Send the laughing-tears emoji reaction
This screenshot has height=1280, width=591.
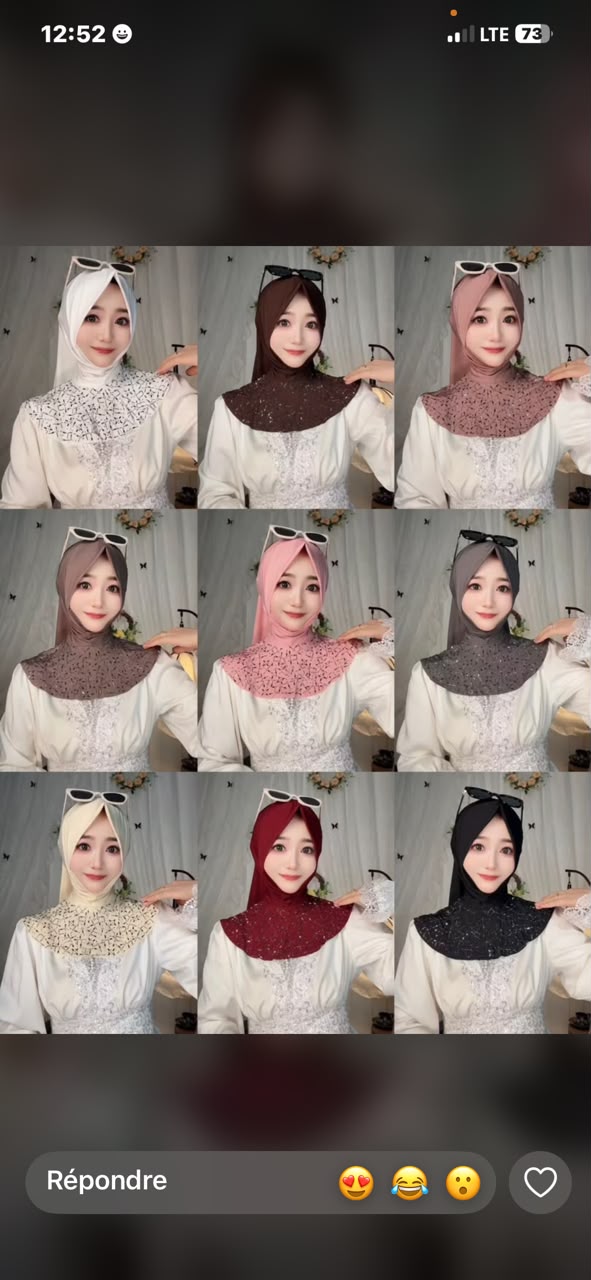(x=410, y=1183)
